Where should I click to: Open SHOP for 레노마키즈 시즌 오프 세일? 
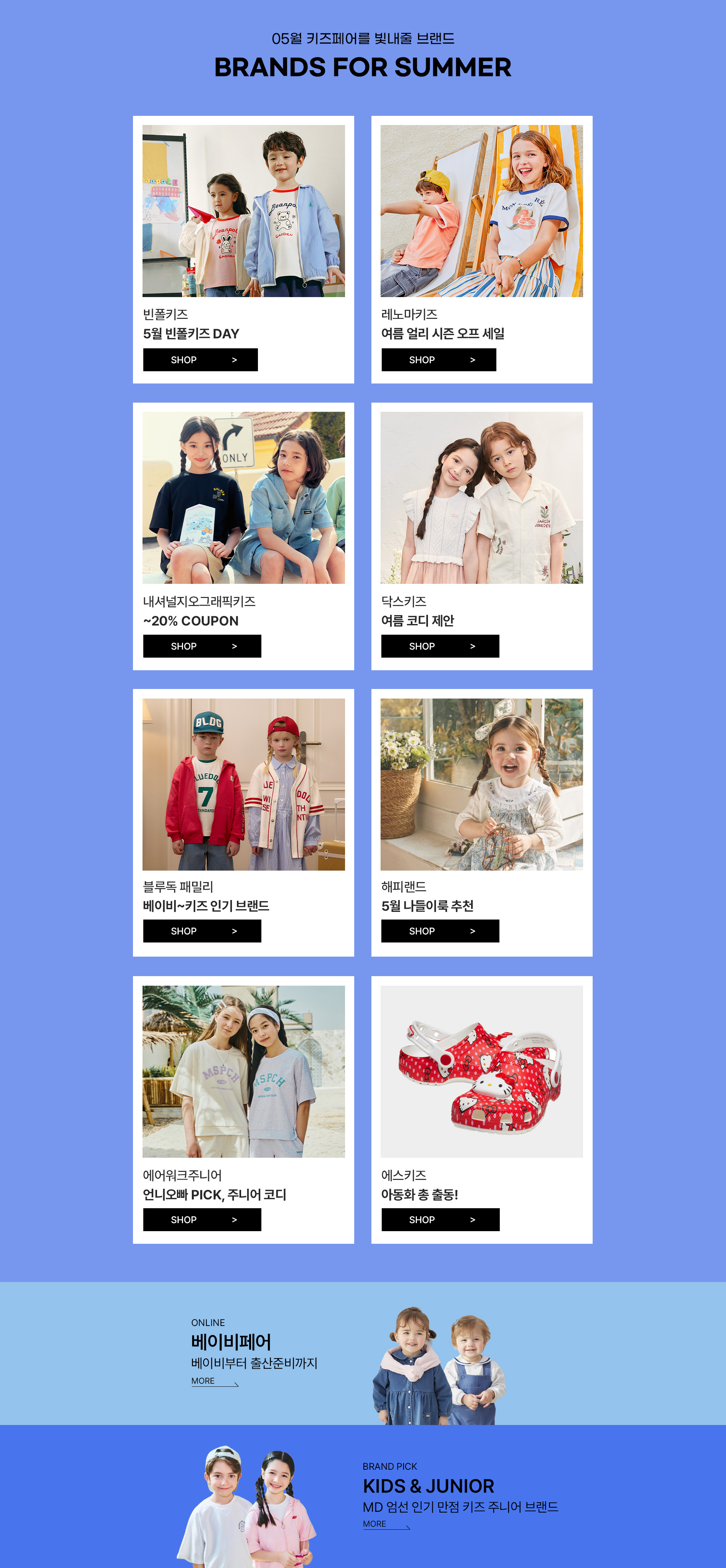438,360
